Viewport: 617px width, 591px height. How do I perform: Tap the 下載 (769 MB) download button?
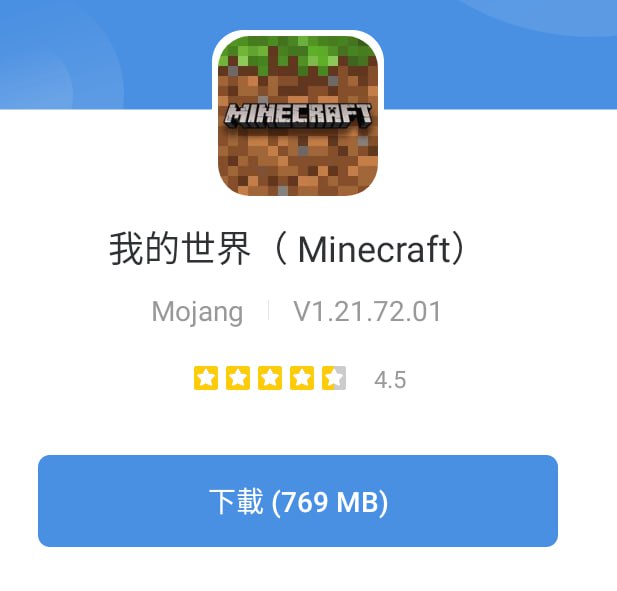click(298, 501)
